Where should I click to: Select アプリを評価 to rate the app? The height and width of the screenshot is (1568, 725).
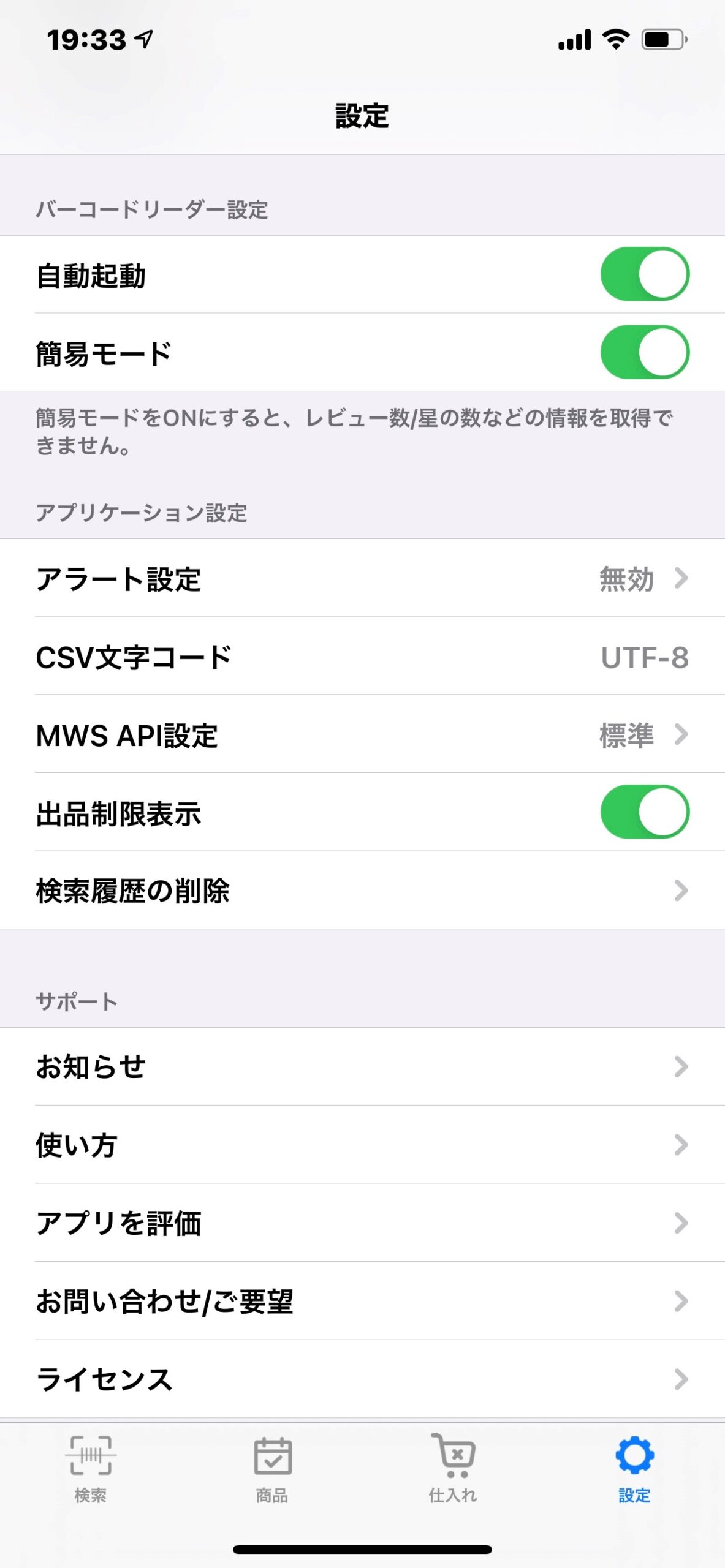362,1223
